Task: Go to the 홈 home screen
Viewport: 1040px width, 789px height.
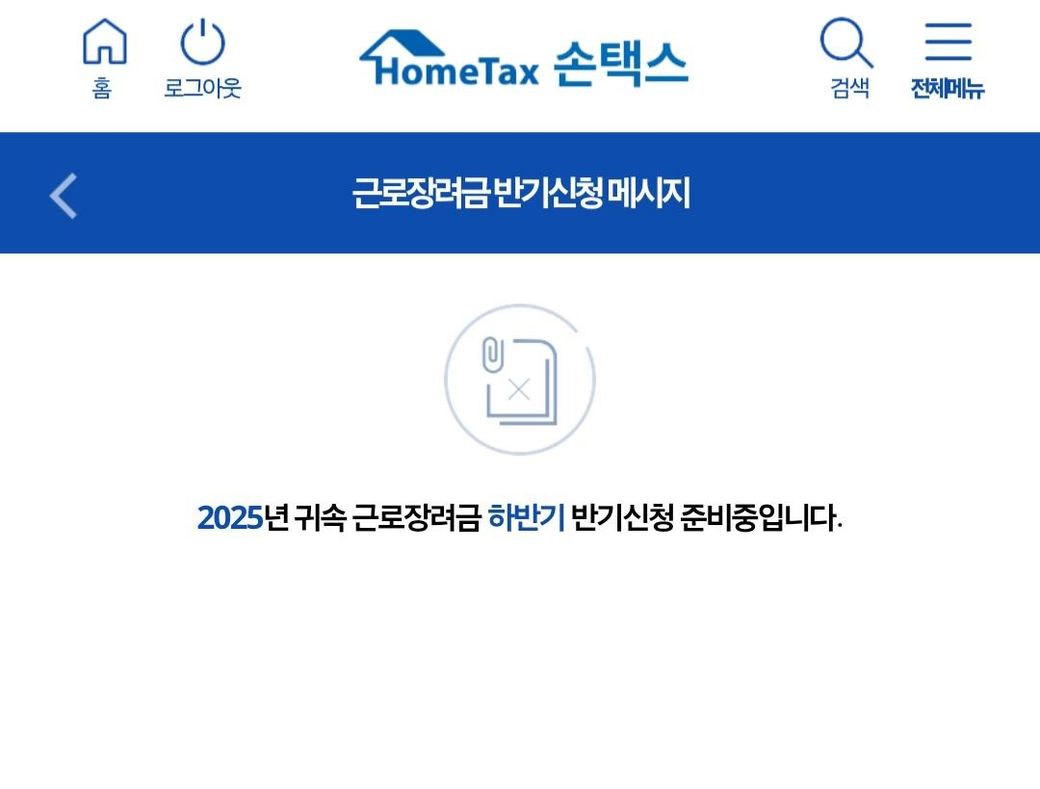Action: [104, 58]
